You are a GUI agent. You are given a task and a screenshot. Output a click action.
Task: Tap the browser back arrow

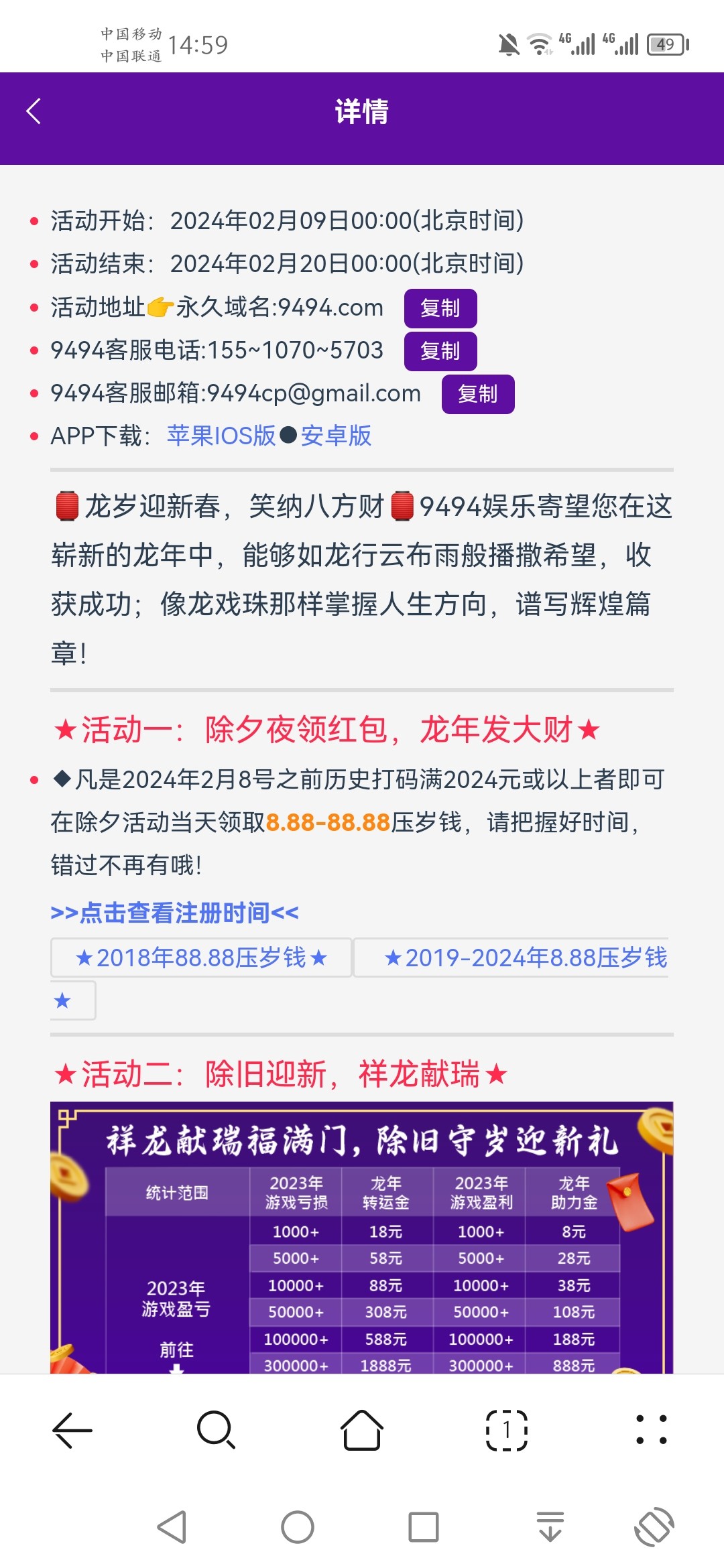[x=72, y=1430]
